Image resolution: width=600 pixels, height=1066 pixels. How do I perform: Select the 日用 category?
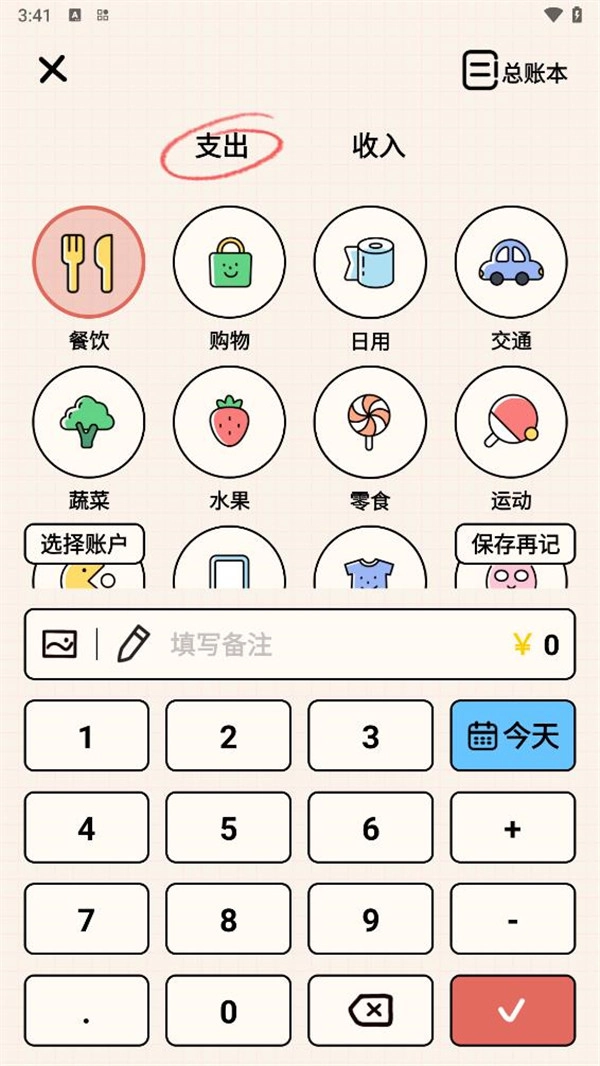[x=370, y=262]
